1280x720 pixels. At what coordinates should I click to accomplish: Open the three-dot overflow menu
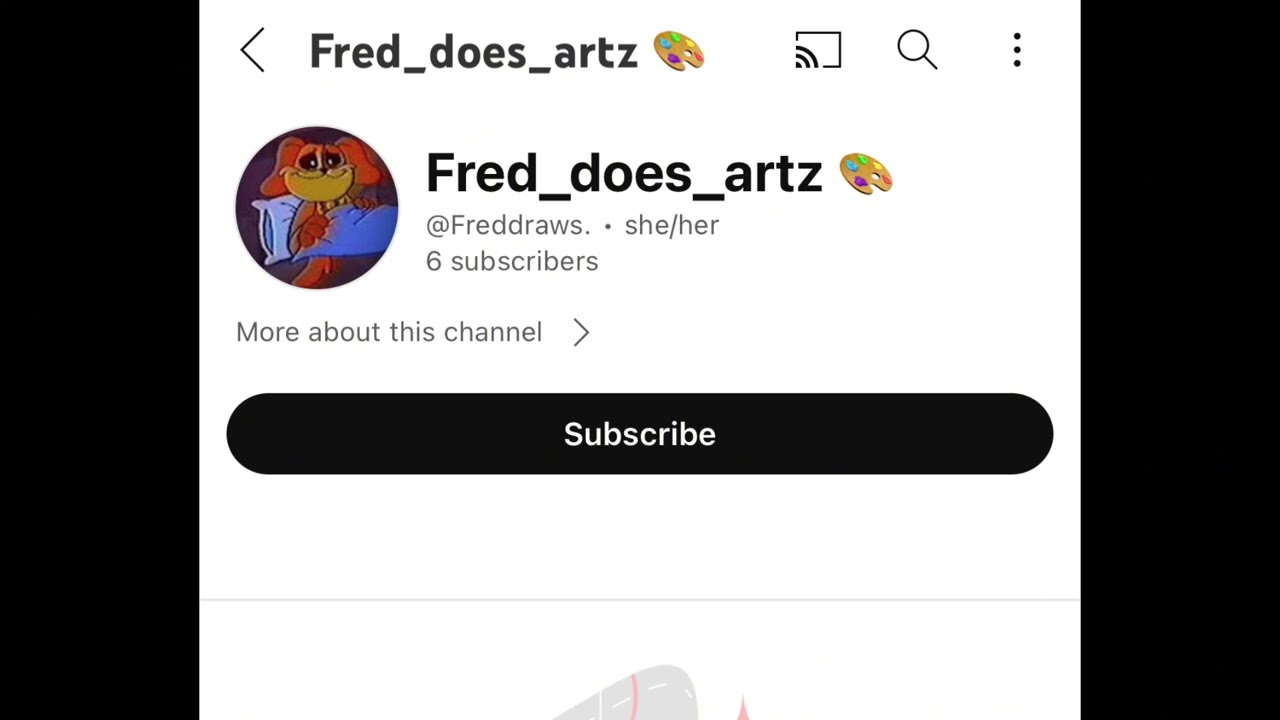(1017, 50)
